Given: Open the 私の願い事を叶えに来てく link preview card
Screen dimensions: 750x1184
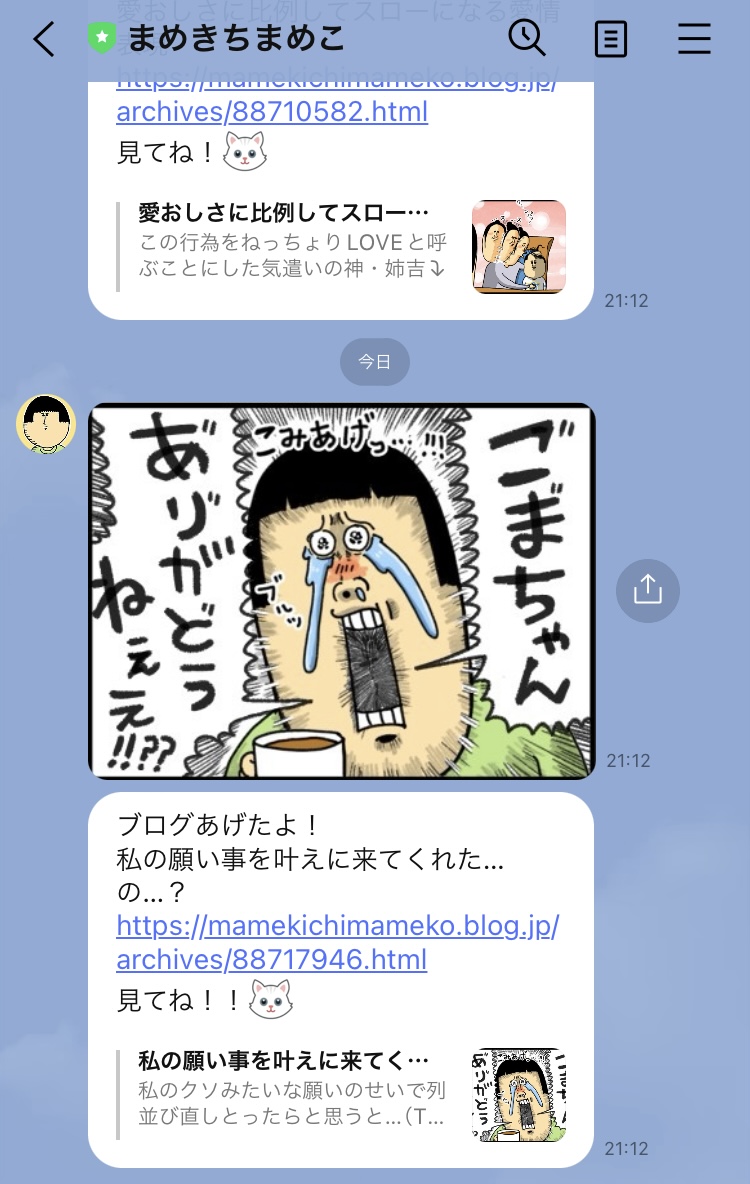Looking at the screenshot, I should [x=340, y=1094].
